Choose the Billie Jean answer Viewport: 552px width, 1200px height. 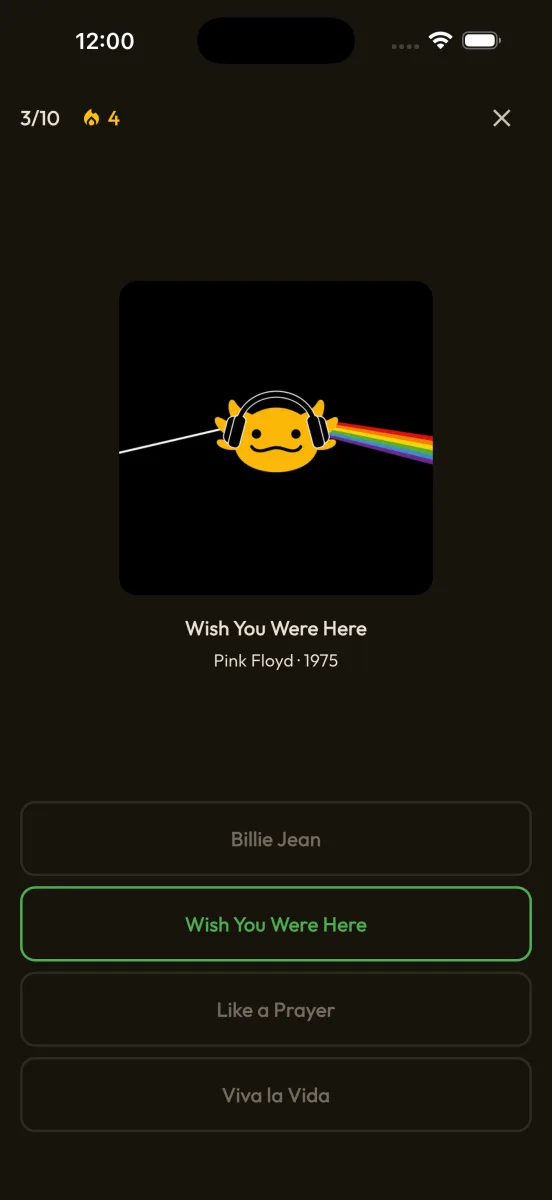(x=276, y=839)
